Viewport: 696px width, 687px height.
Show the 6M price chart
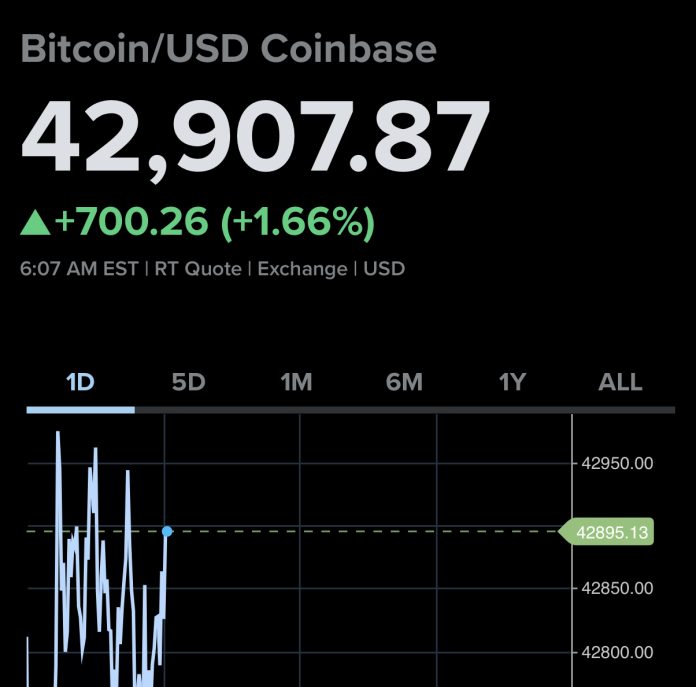[x=404, y=382]
